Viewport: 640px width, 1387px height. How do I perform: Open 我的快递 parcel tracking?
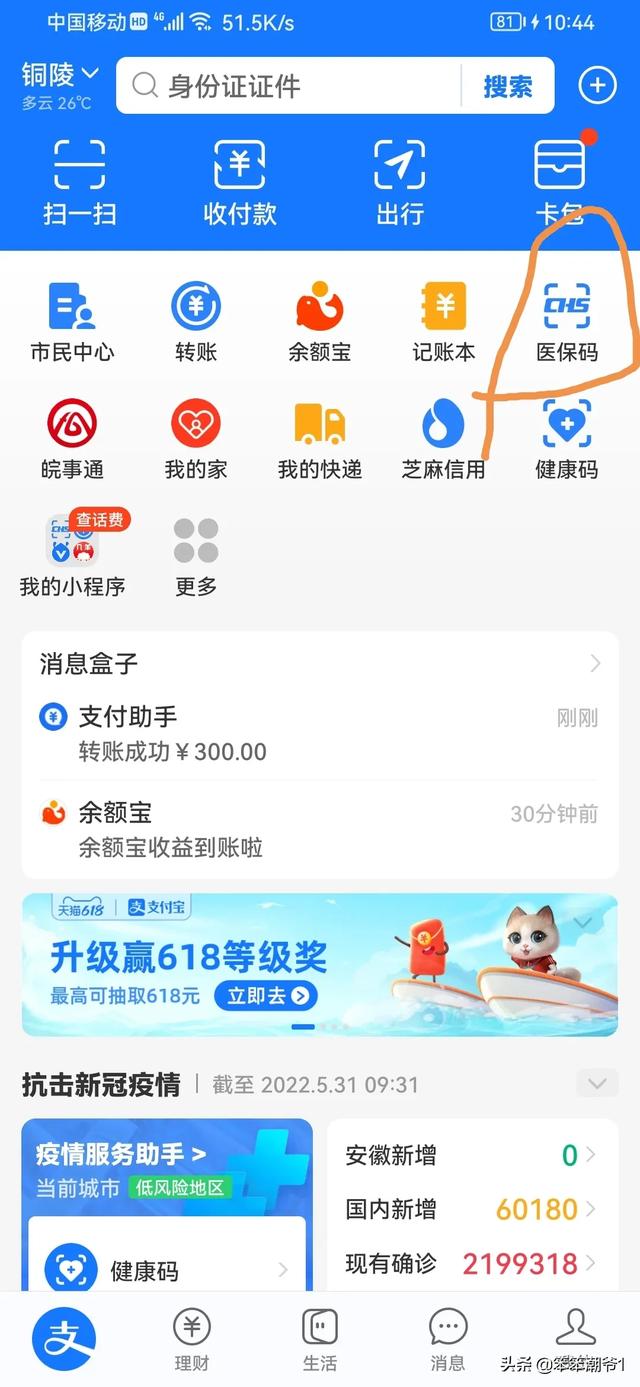(x=320, y=439)
